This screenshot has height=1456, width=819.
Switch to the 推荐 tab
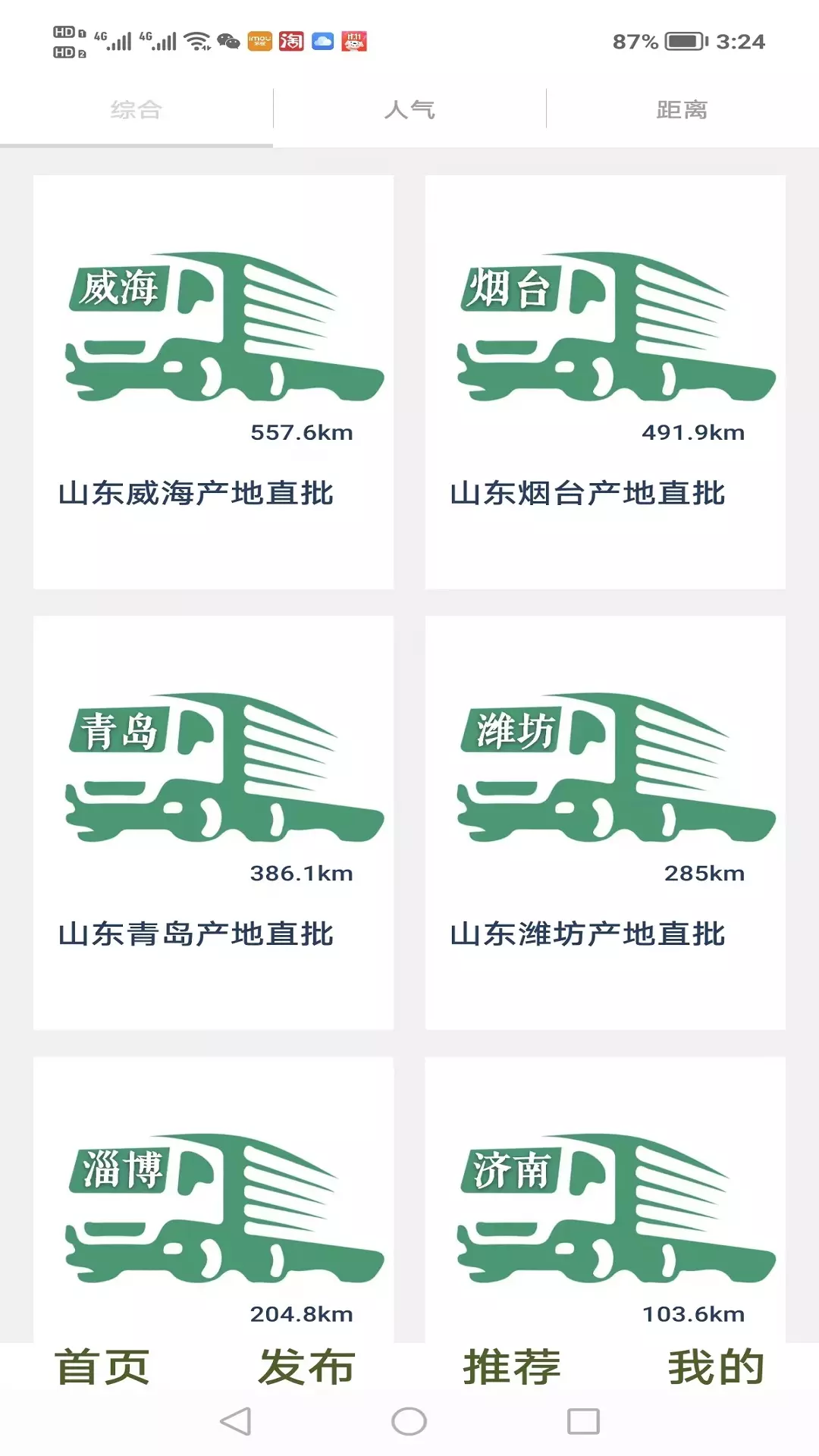(512, 1367)
